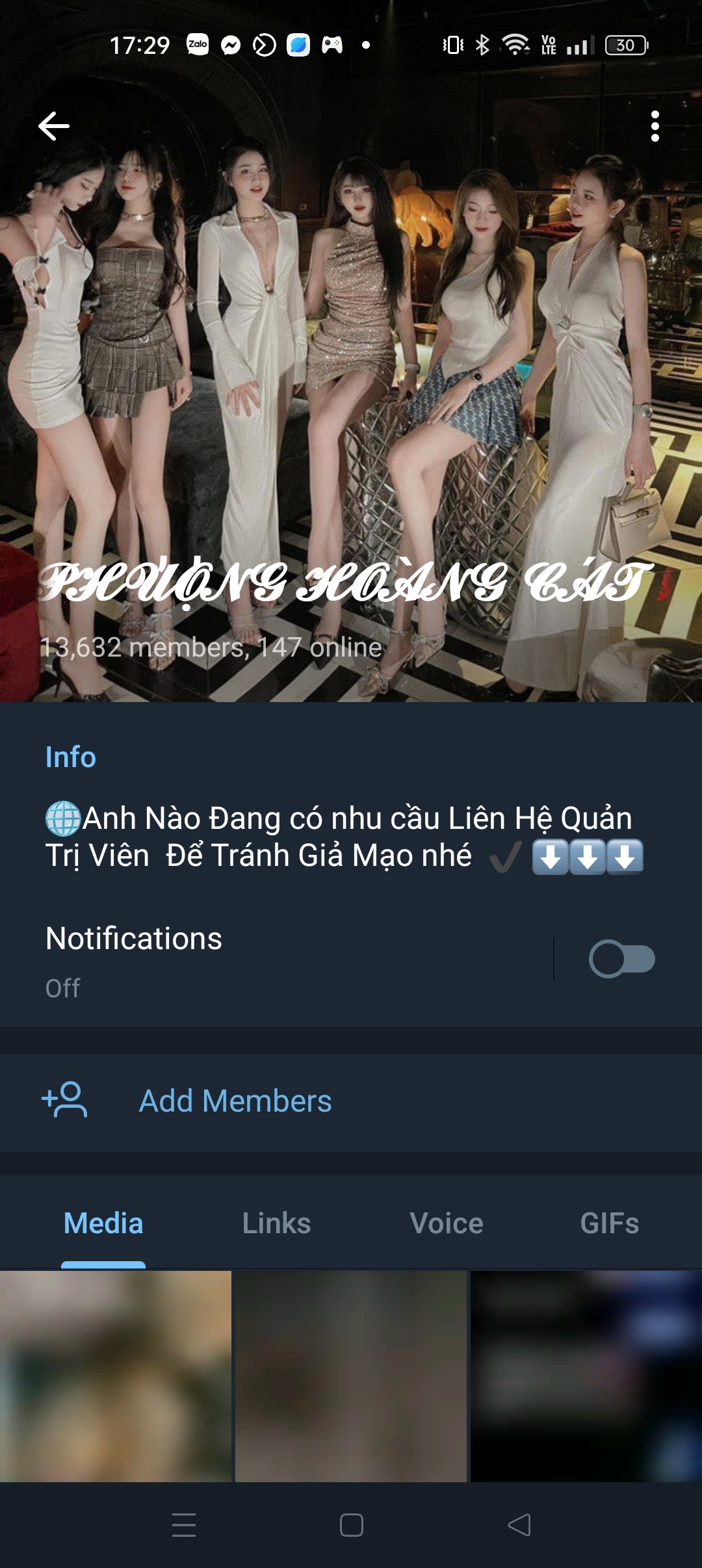Open the third media thumbnail
Image resolution: width=702 pixels, height=1568 pixels.
pyautogui.click(x=586, y=1376)
